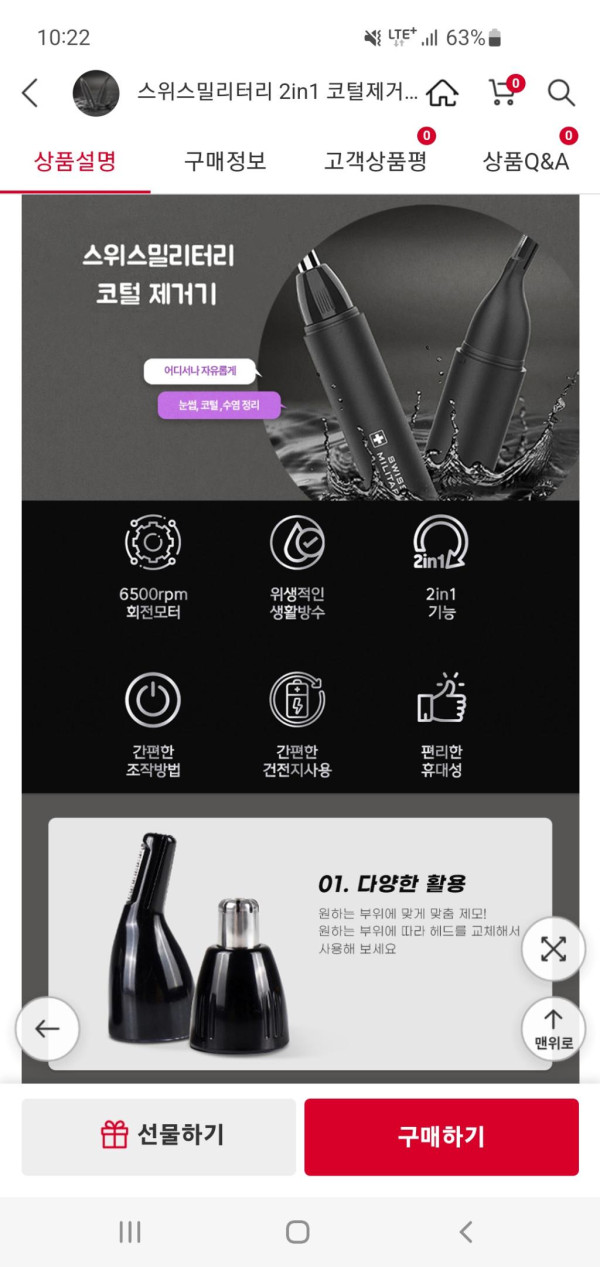The height and width of the screenshot is (1267, 600).
Task: Open search from the magnifier icon
Action: pos(561,94)
